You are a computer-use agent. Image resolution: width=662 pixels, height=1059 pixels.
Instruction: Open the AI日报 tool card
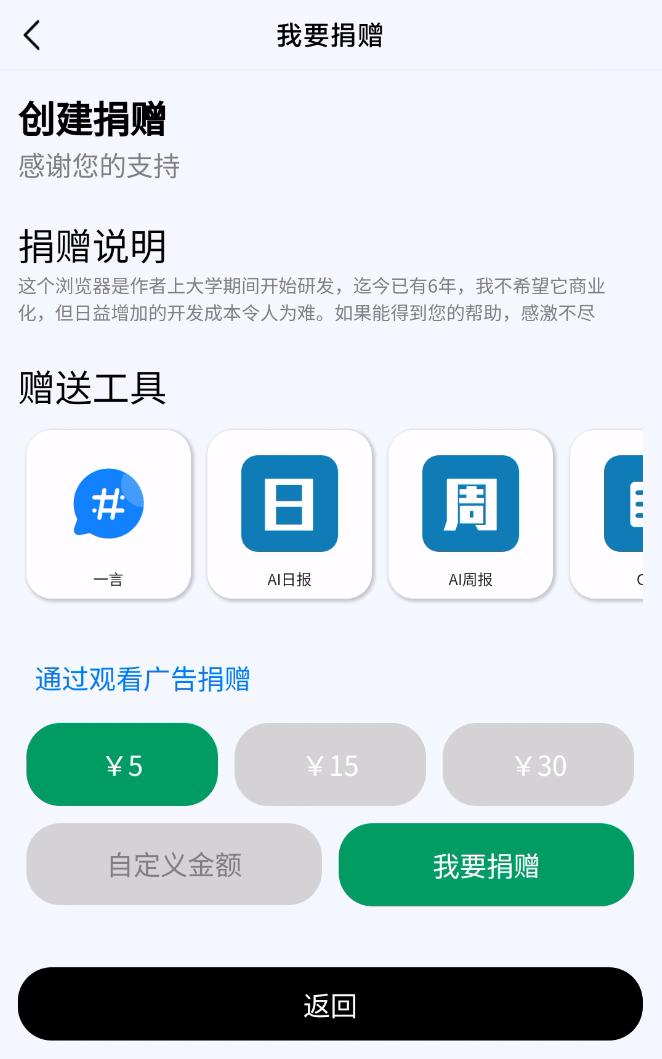point(289,514)
